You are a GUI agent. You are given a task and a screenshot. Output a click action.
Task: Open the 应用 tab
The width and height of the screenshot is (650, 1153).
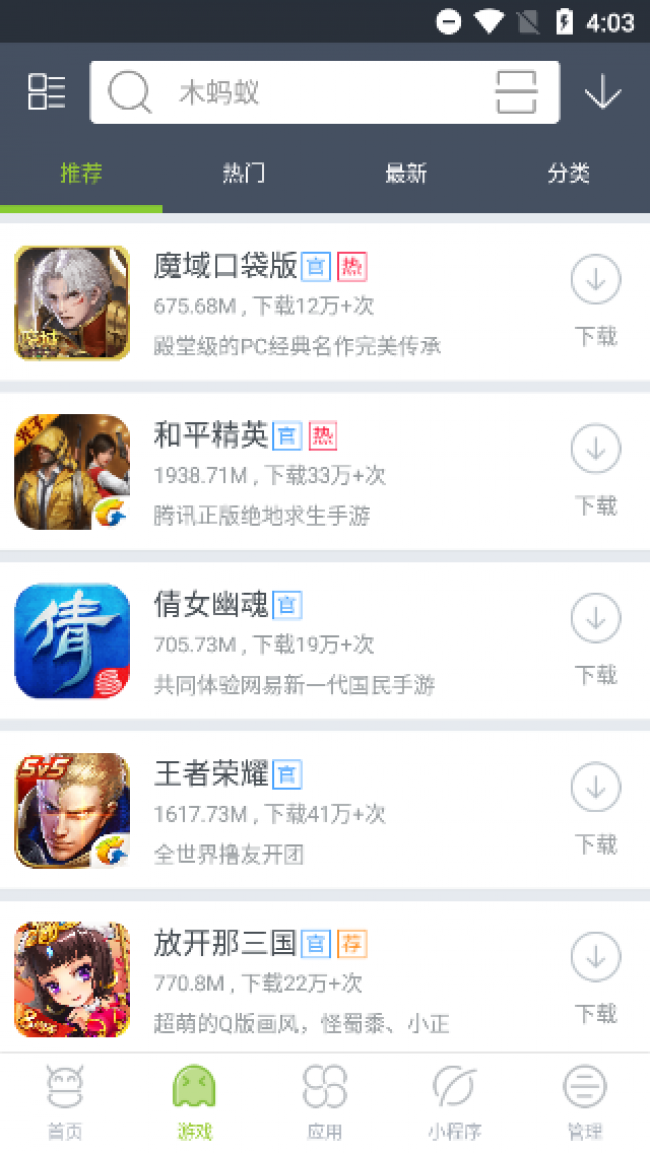[325, 1101]
